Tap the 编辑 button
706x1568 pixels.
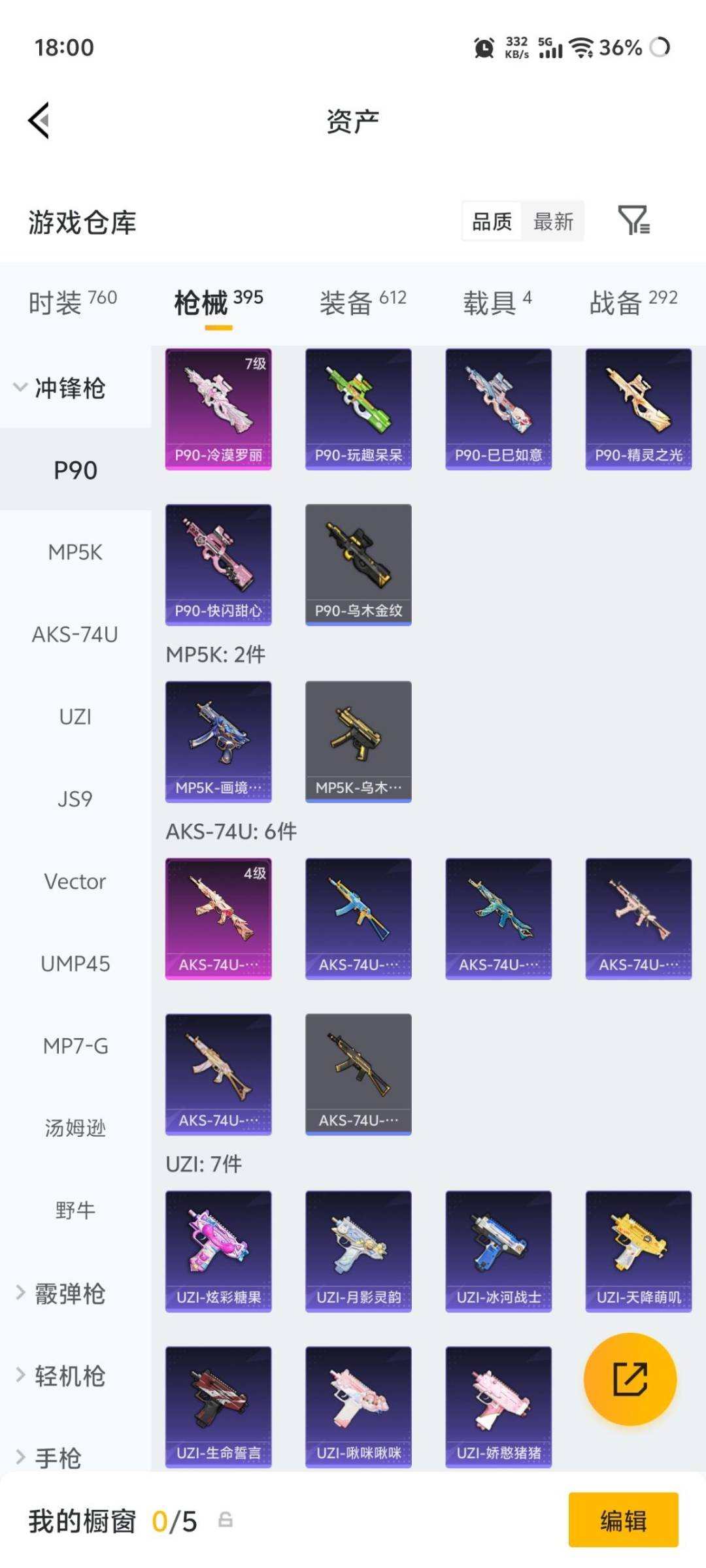(x=623, y=1520)
